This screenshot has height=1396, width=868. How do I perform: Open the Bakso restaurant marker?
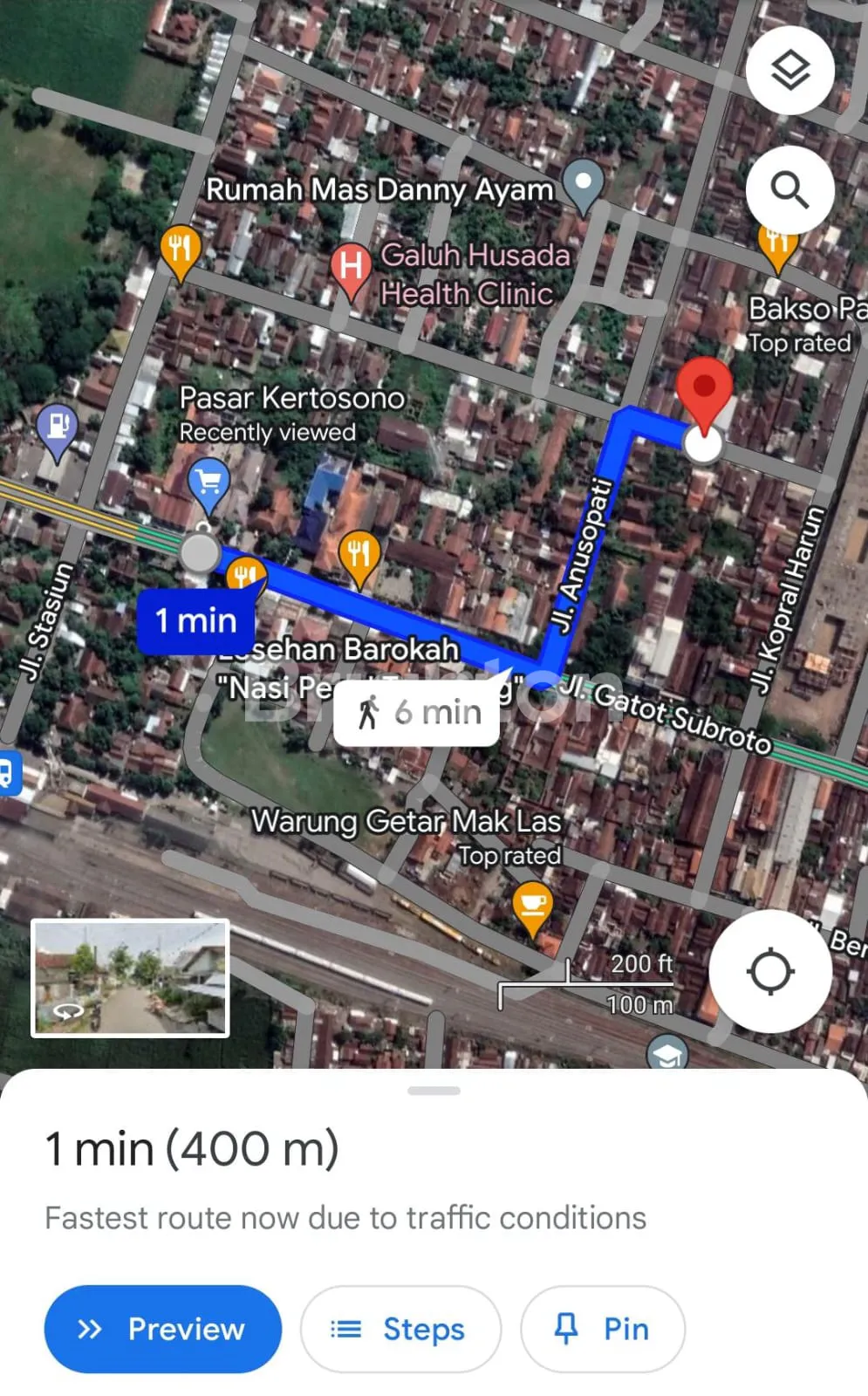(x=776, y=246)
